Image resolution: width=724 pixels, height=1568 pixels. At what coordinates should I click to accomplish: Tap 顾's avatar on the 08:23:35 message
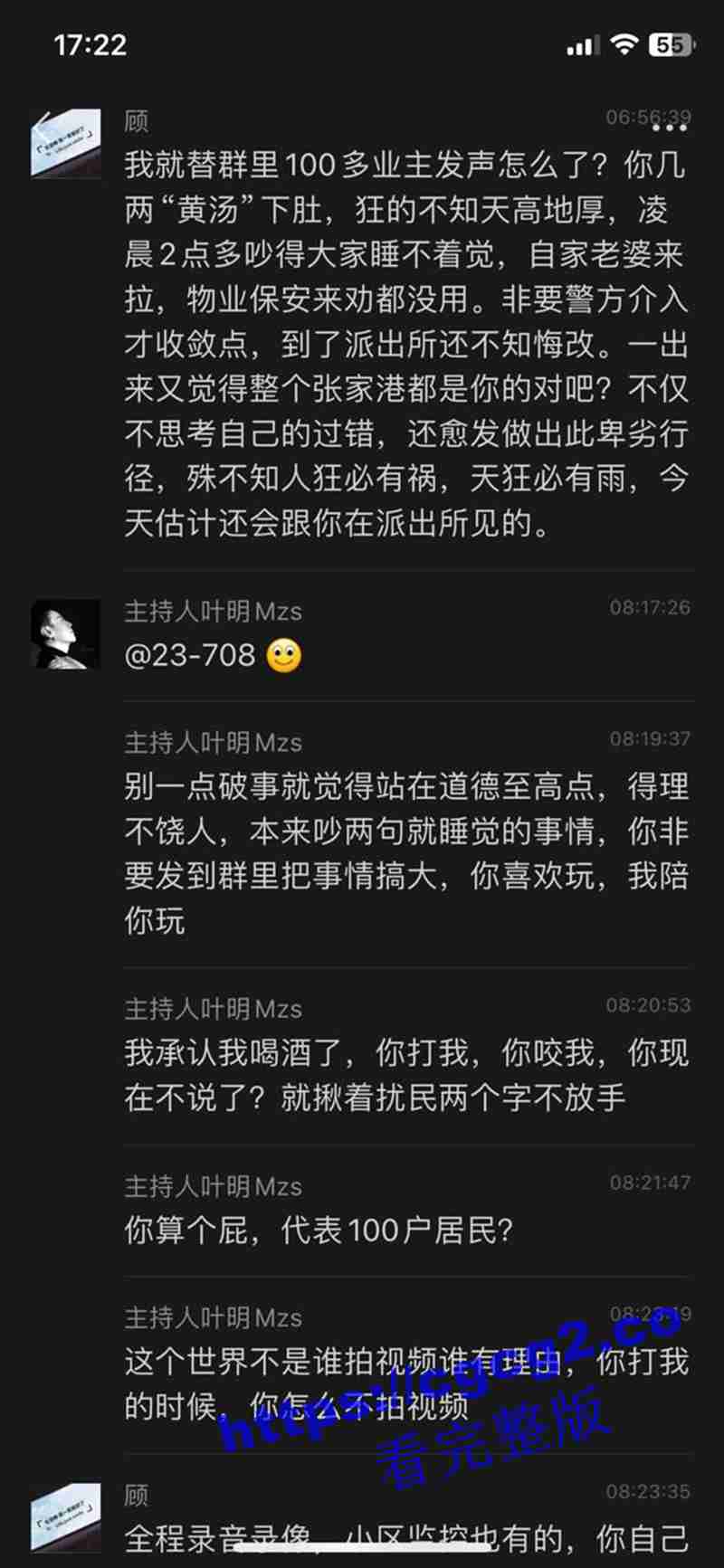click(66, 1517)
